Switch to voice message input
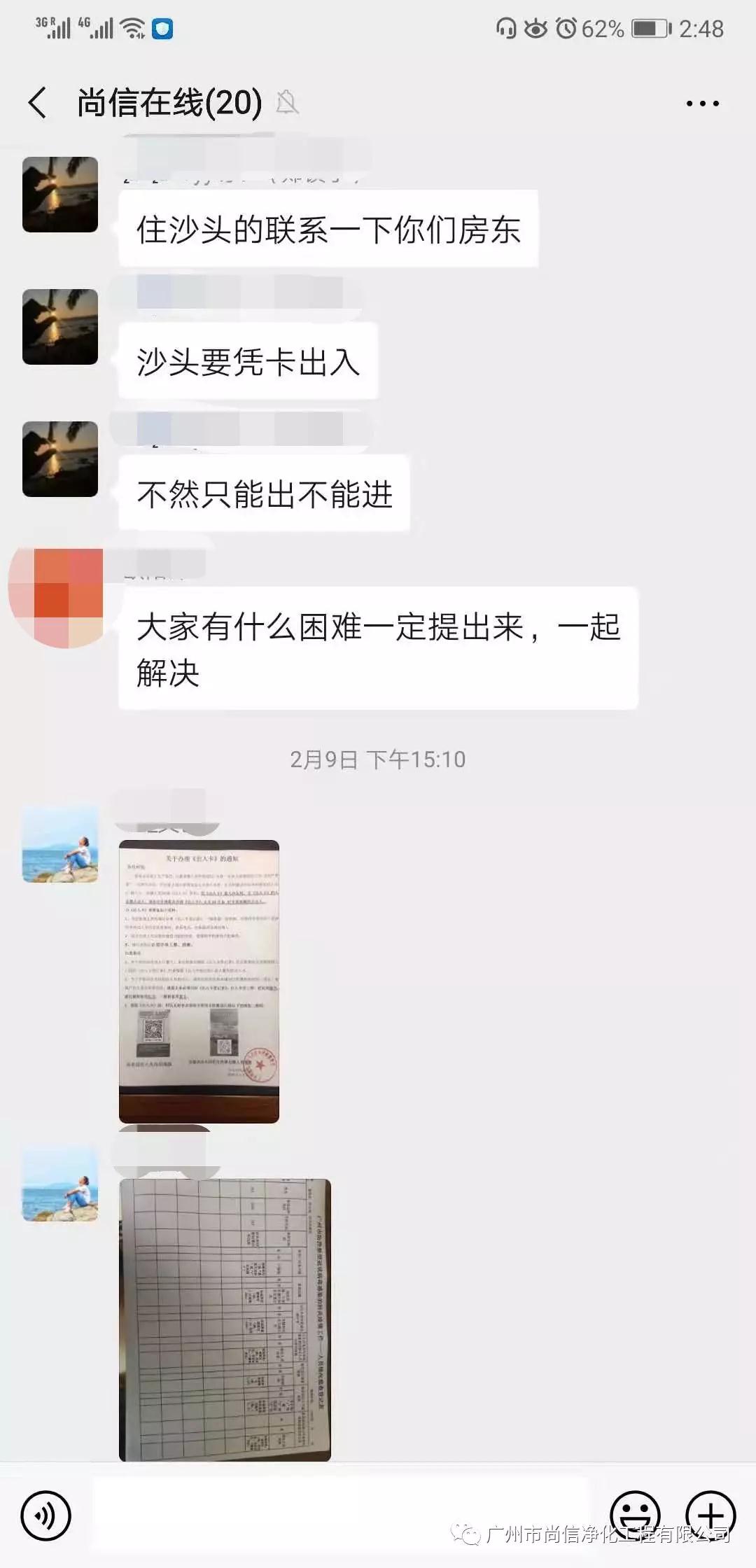Viewport: 756px width, 1568px height. click(46, 1515)
